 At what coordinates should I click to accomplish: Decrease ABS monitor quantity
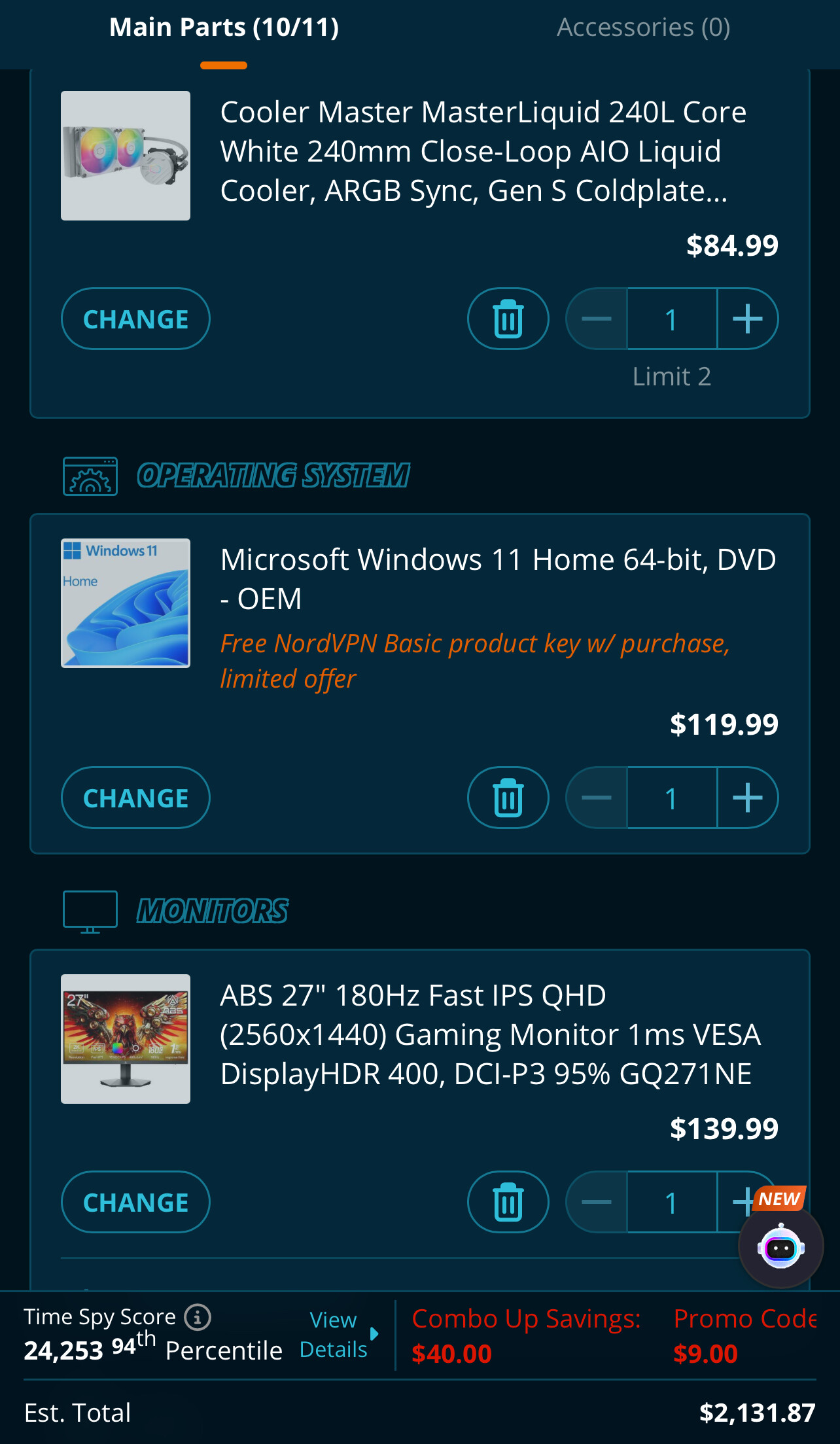(x=597, y=1203)
